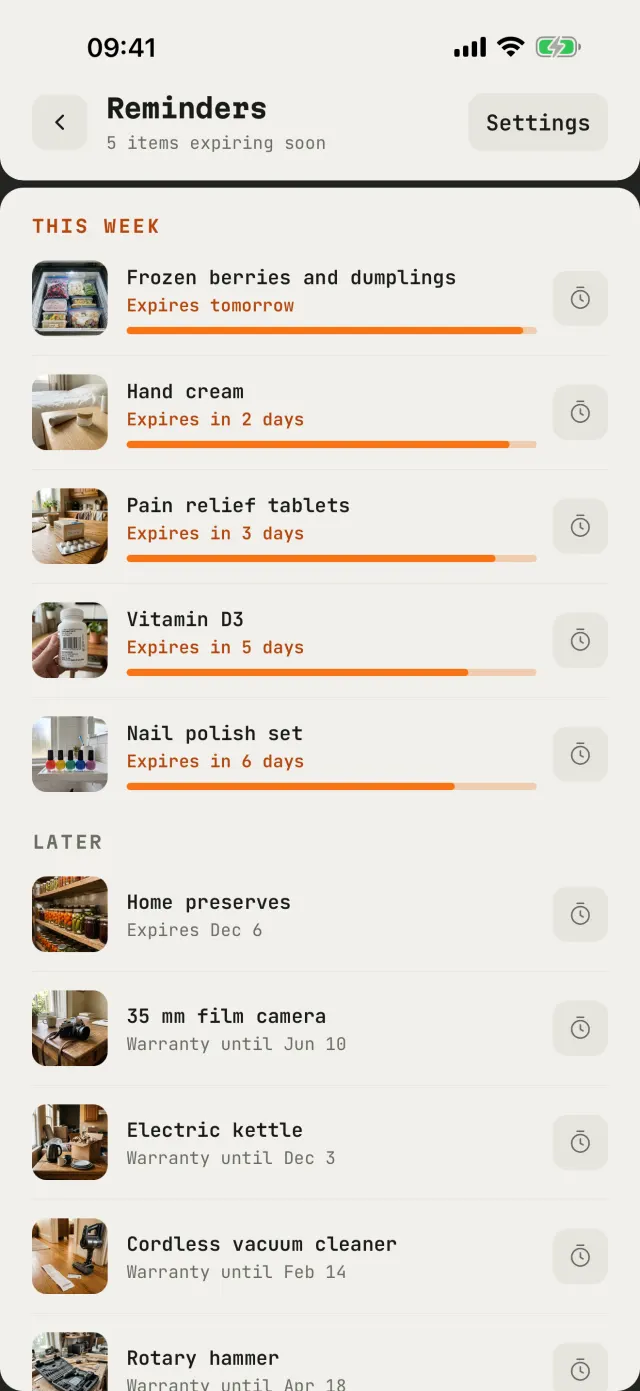
Task: Snooze the Cordless vacuum cleaner reminder
Action: (580, 1256)
